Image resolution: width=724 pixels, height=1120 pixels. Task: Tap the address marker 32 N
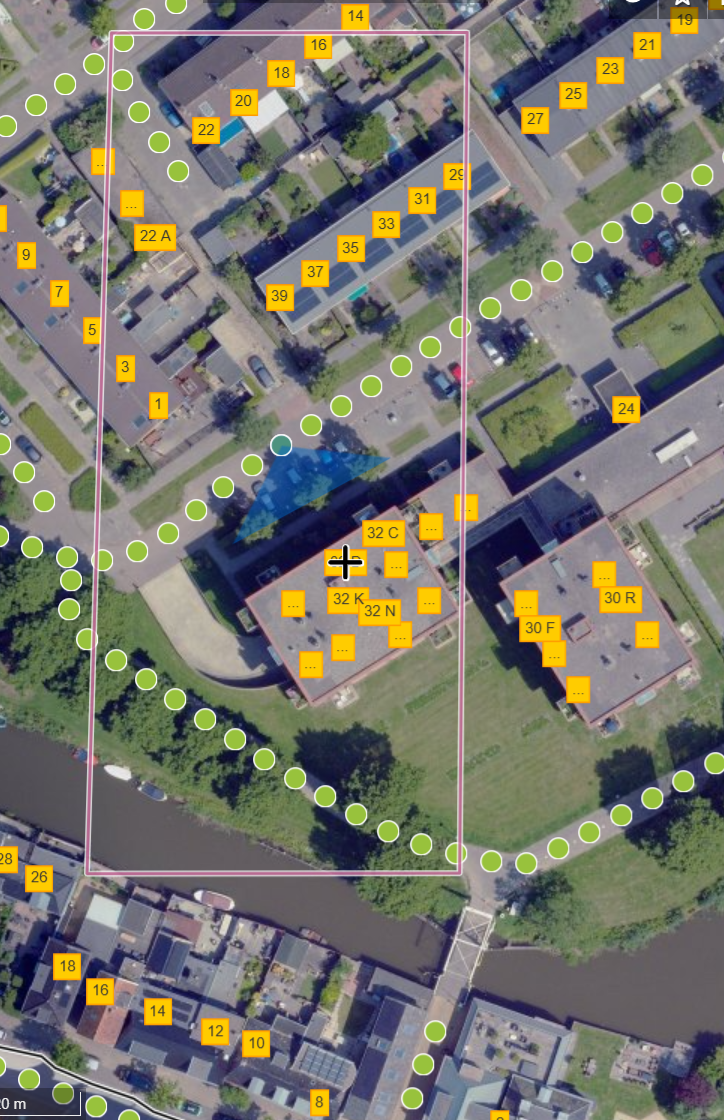381,611
